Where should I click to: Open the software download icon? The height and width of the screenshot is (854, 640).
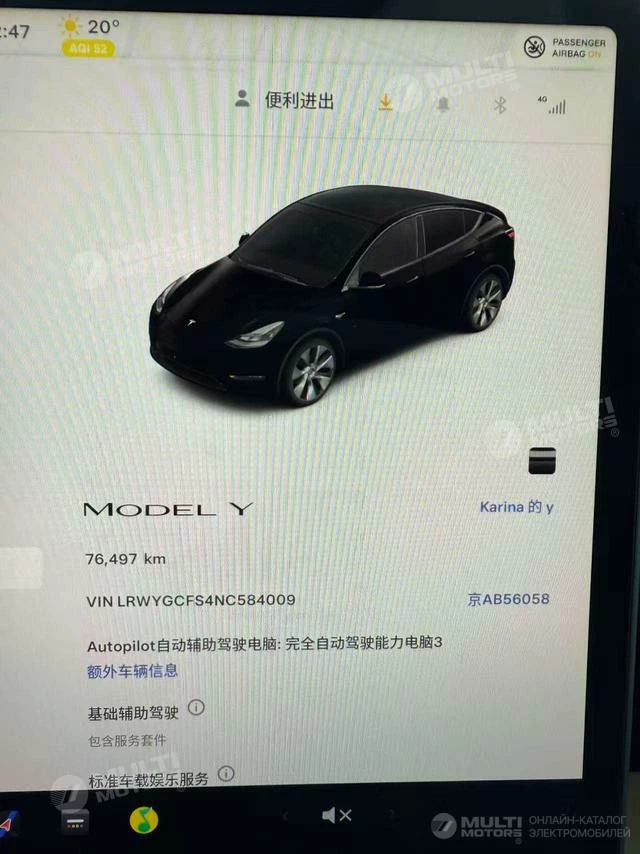[386, 102]
